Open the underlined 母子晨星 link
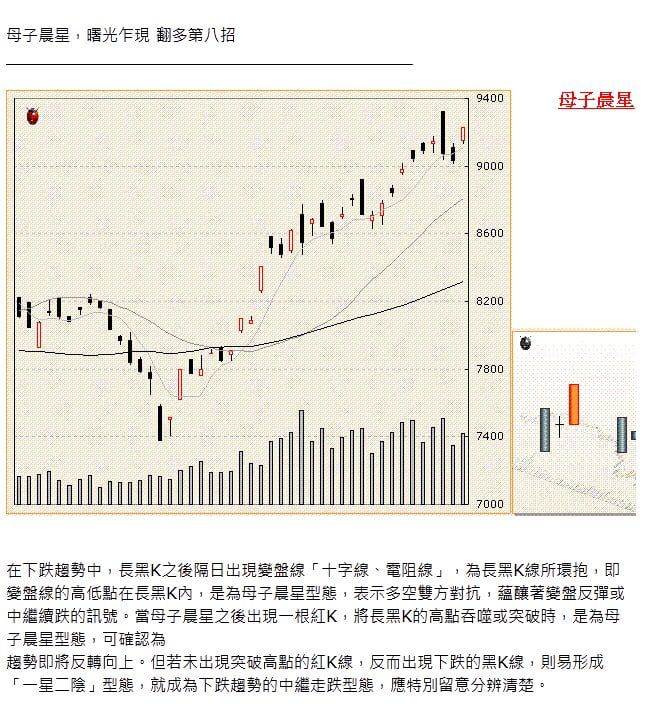654x715 pixels. click(596, 100)
